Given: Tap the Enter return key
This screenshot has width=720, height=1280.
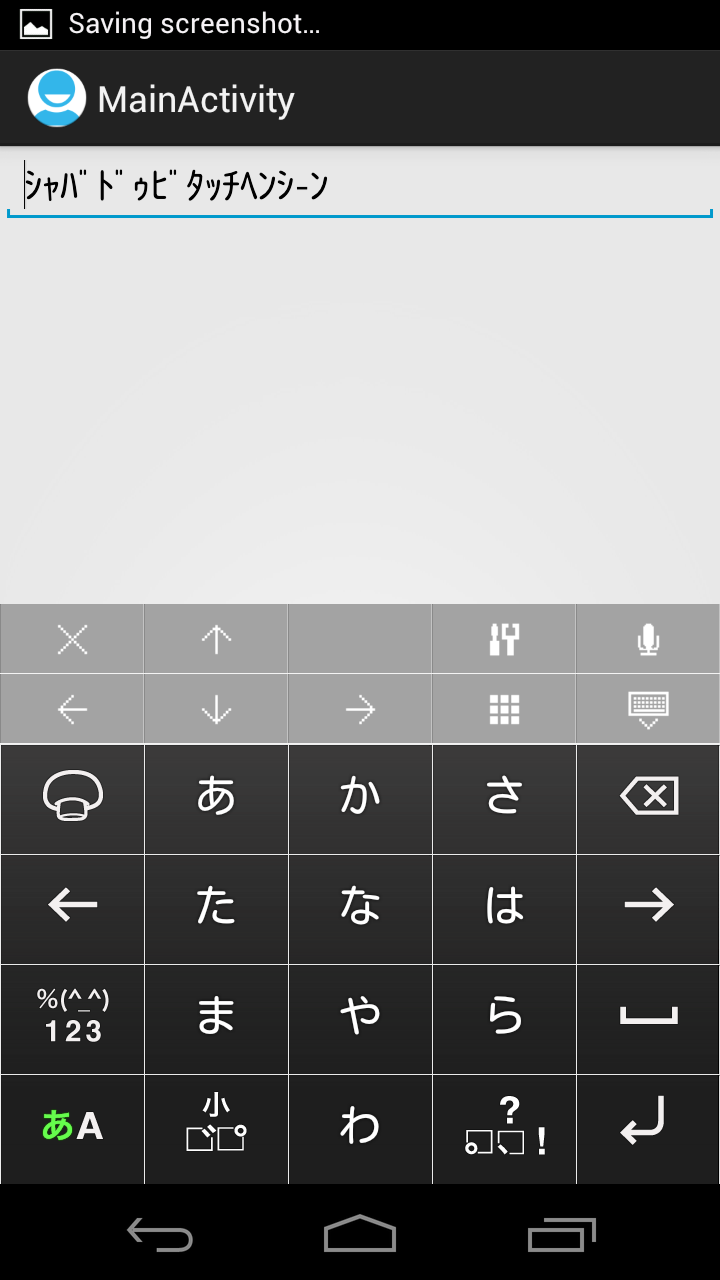Looking at the screenshot, I should [648, 1128].
